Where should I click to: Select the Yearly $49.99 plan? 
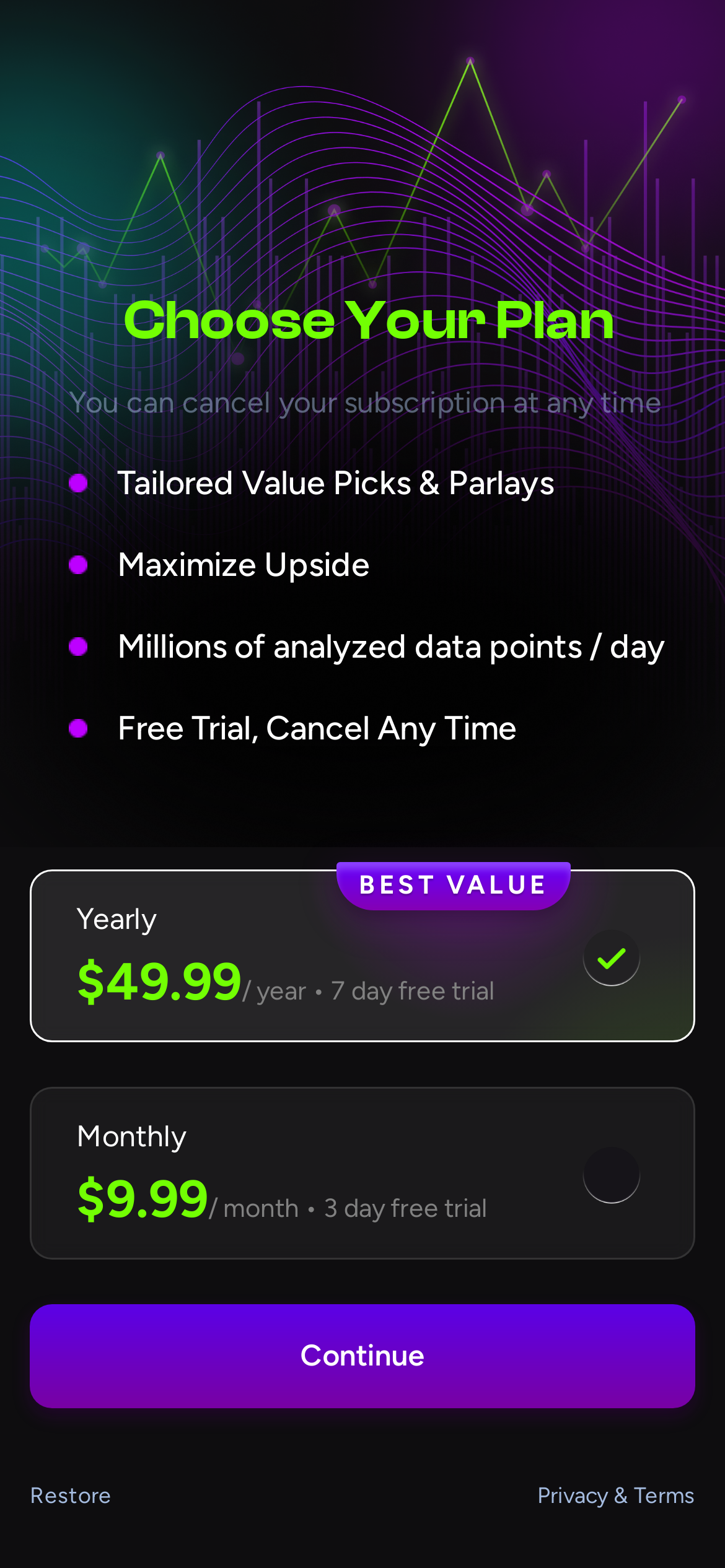pos(362,957)
